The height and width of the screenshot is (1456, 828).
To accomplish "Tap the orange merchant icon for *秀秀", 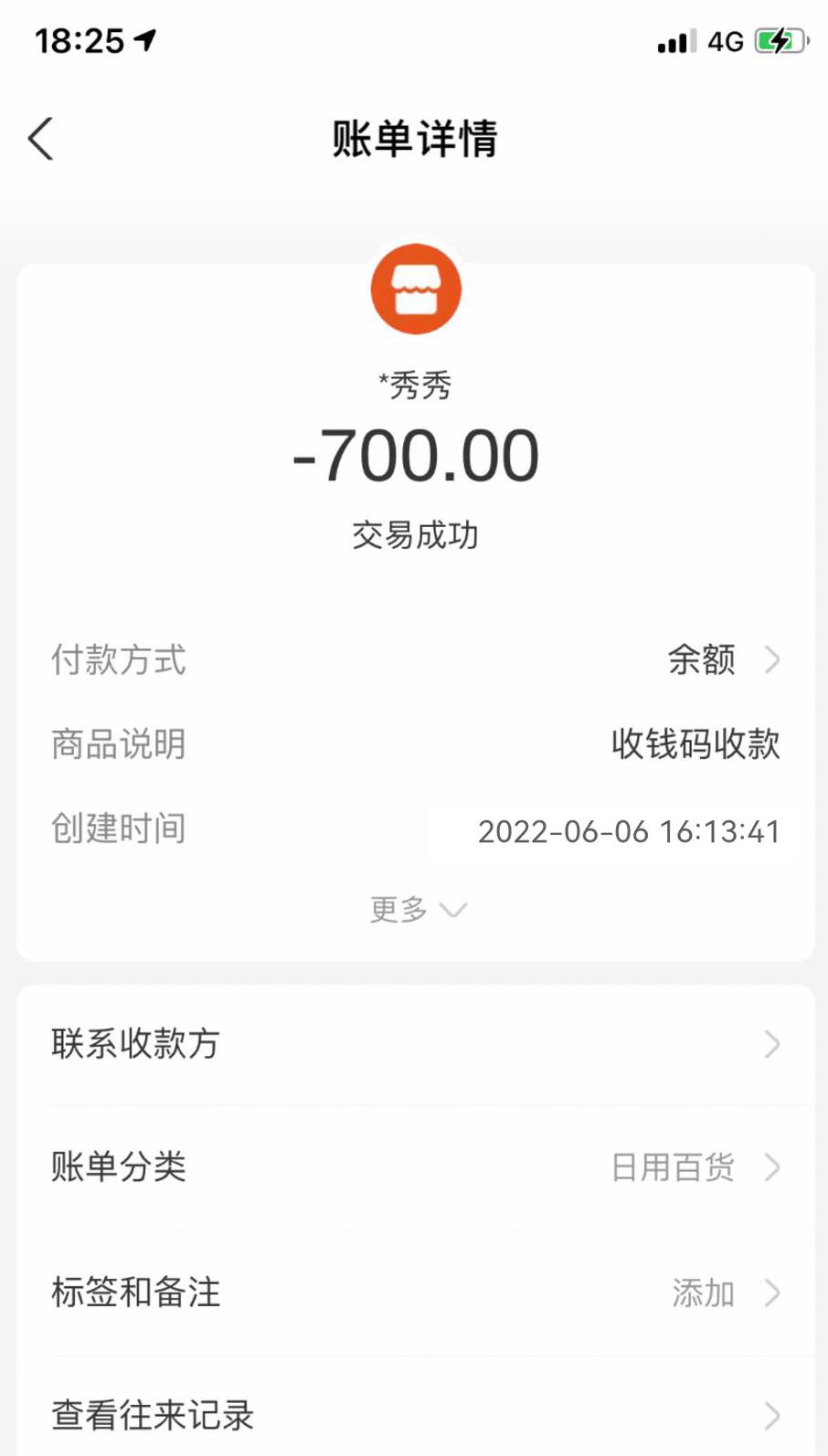I will click(x=416, y=290).
